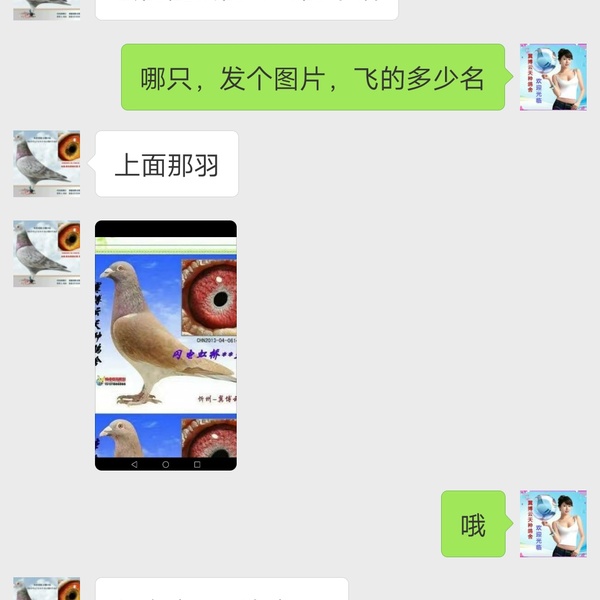Tap contact's avatar beside 上面那羽 message

coord(46,163)
